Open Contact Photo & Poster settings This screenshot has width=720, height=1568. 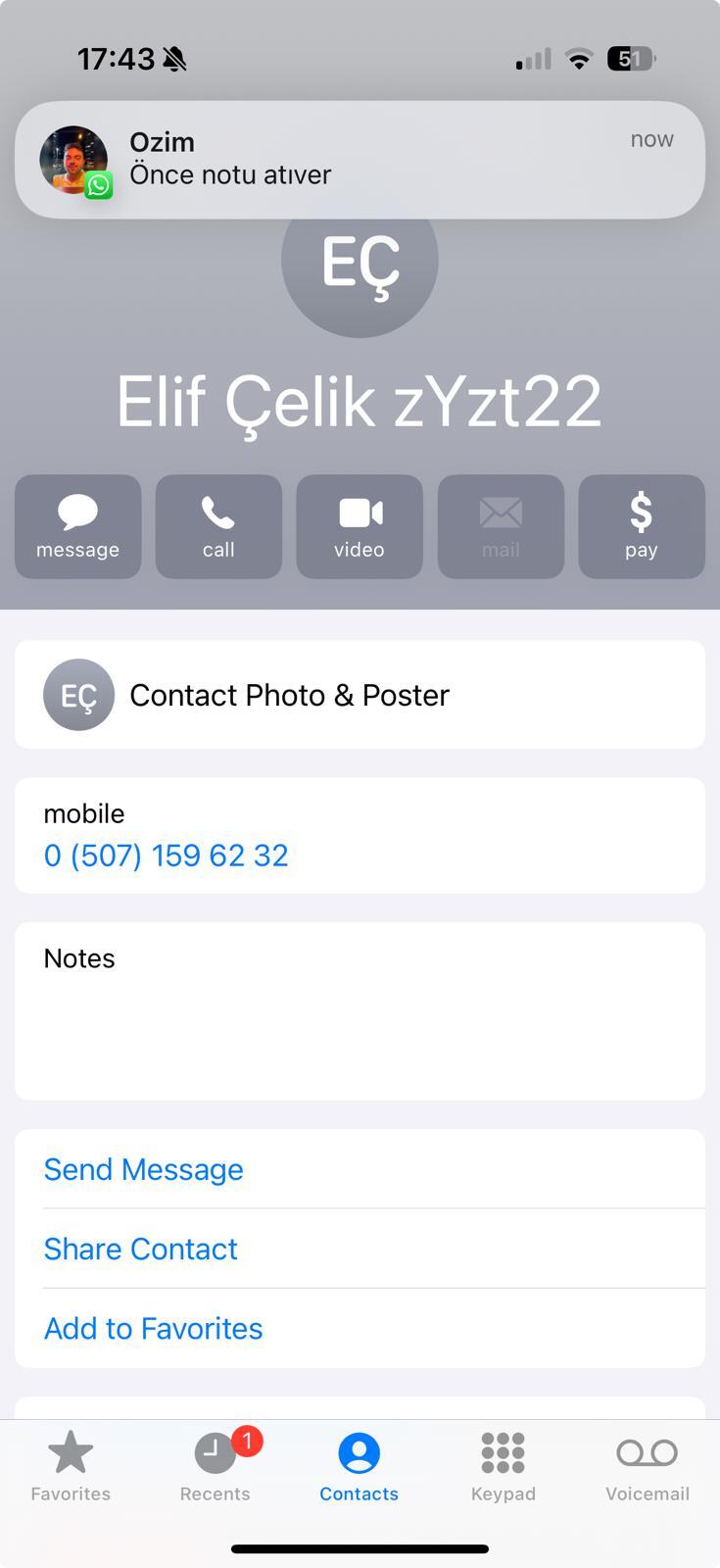point(360,695)
